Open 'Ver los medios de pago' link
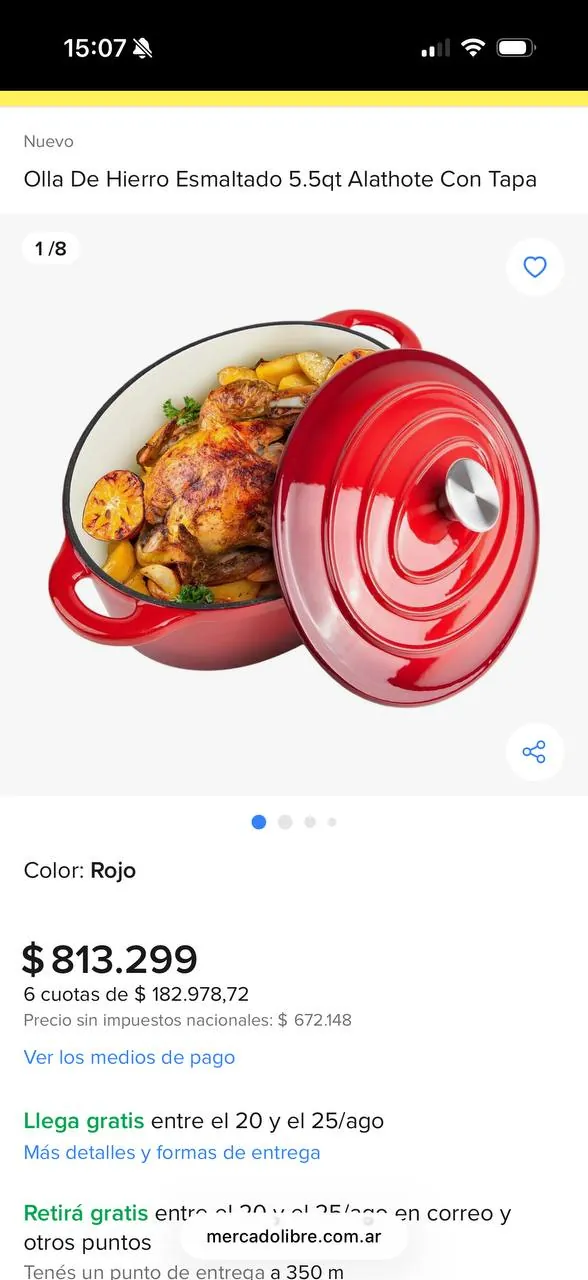 pos(129,1057)
